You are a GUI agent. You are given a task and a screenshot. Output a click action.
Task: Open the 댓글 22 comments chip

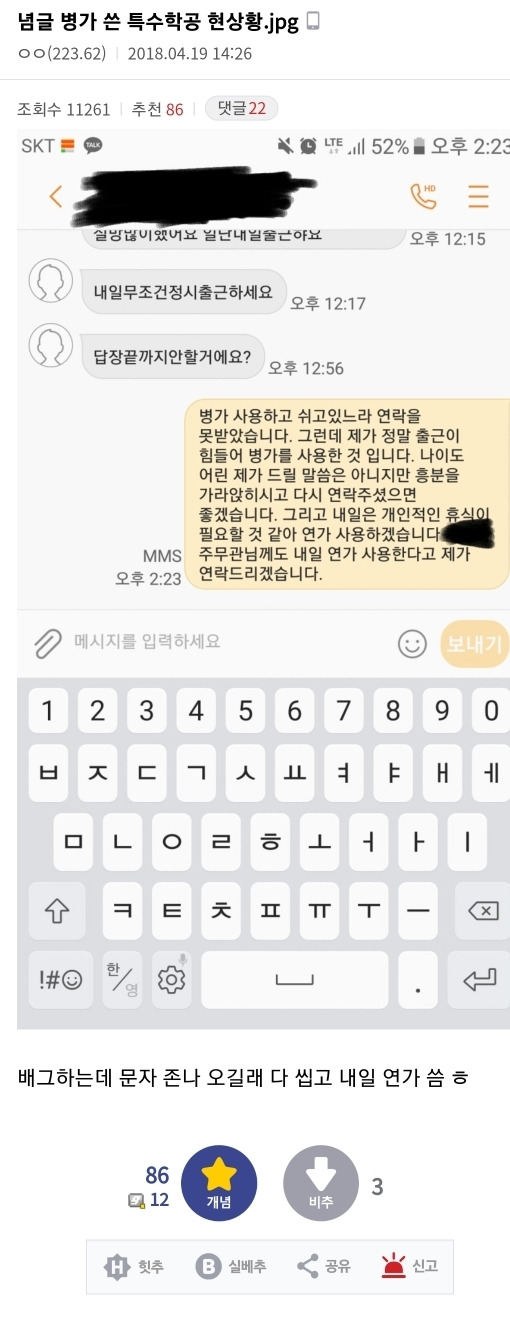(241, 109)
